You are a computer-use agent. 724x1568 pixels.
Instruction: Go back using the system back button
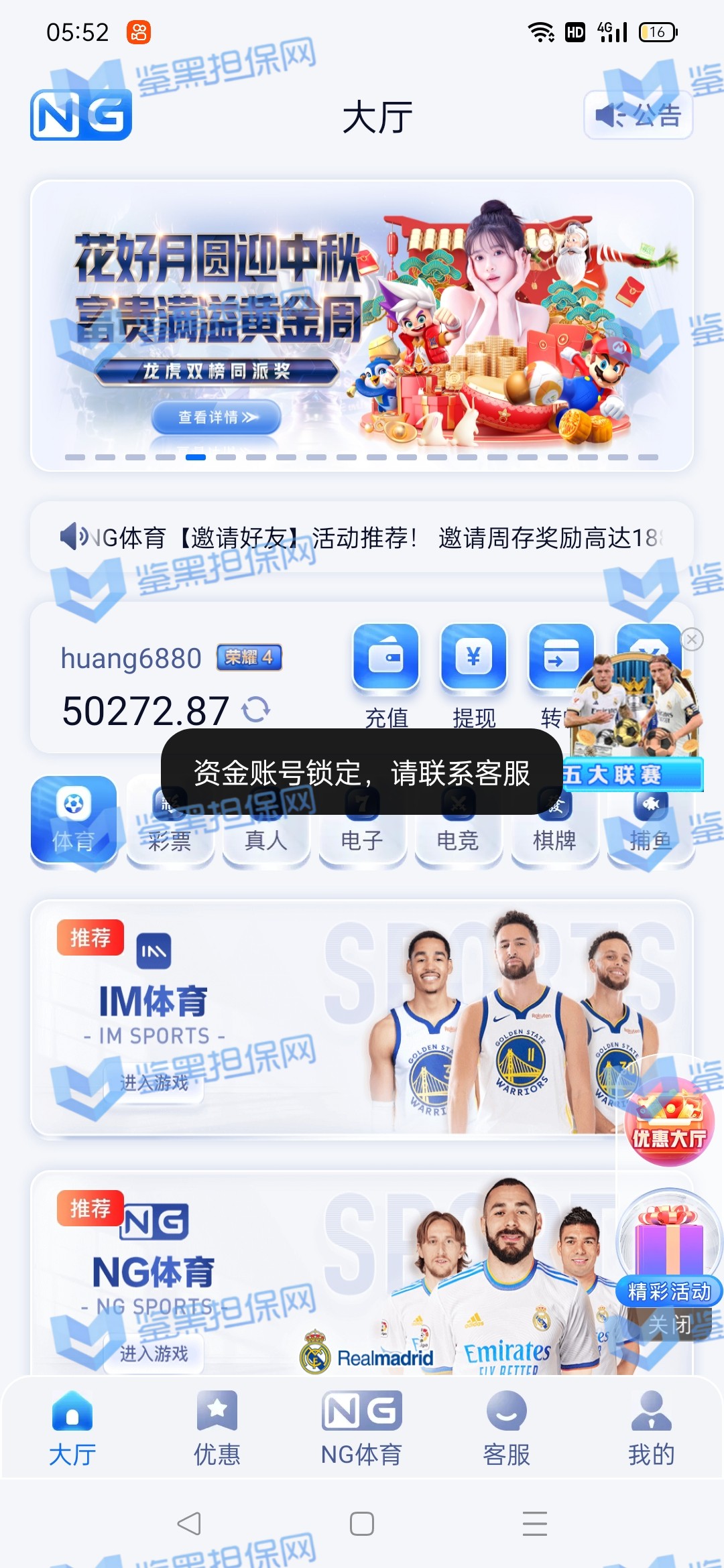point(189,1524)
